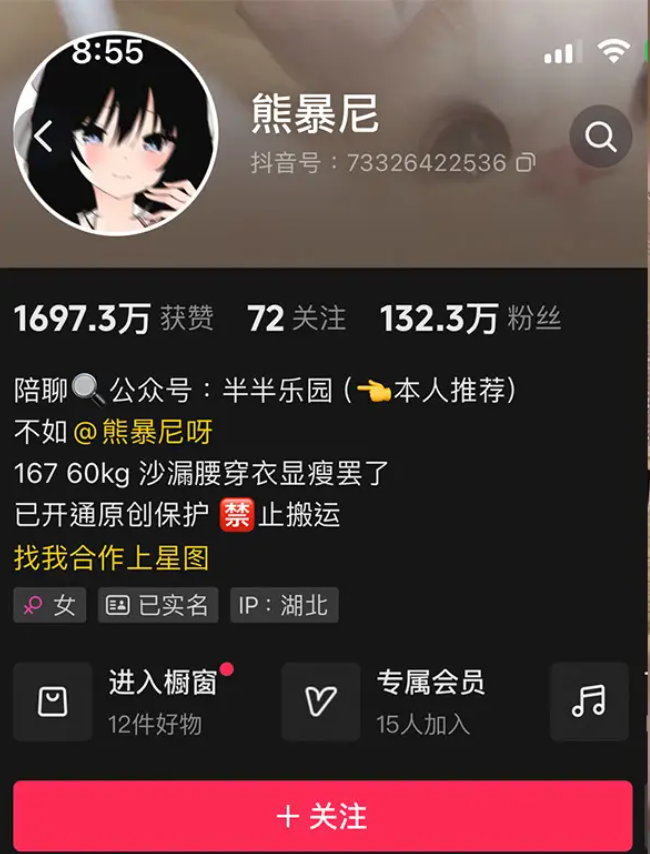Open the search magnifier icon

pyautogui.click(x=600, y=136)
